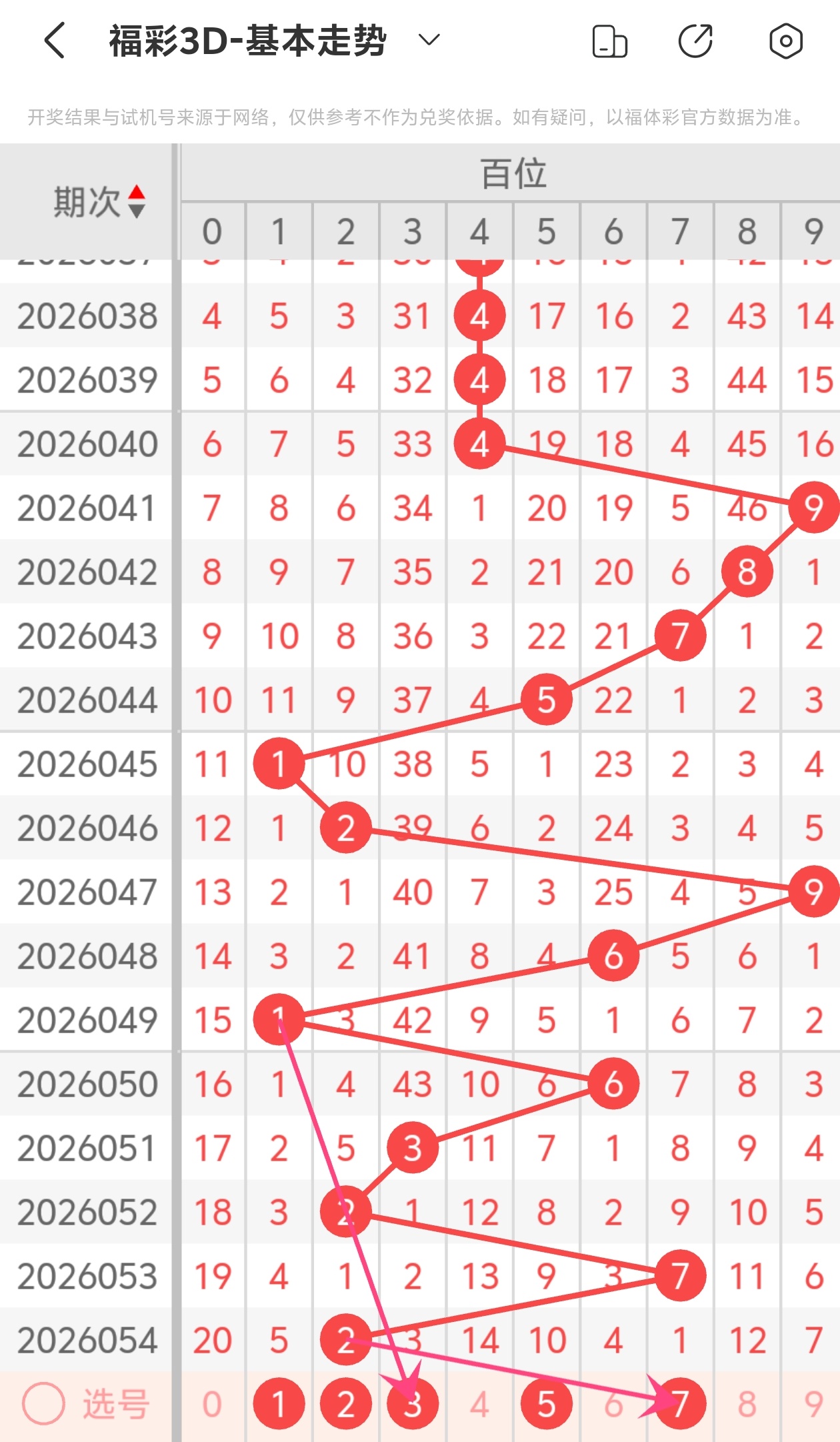
Task: Select number 4 in the 选号 row
Action: click(x=479, y=1404)
